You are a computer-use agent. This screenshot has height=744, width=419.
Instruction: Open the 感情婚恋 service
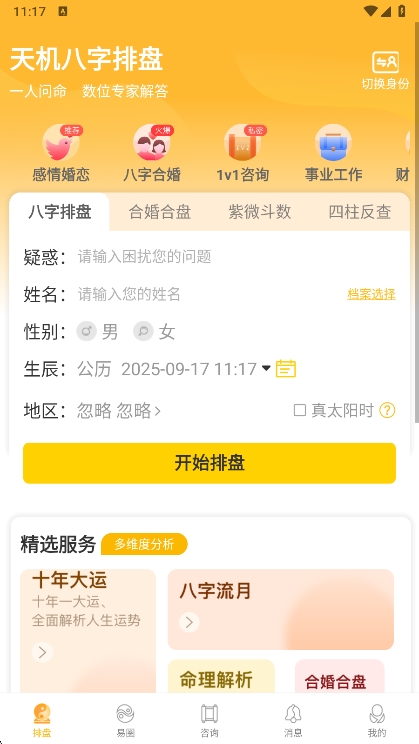[61, 153]
